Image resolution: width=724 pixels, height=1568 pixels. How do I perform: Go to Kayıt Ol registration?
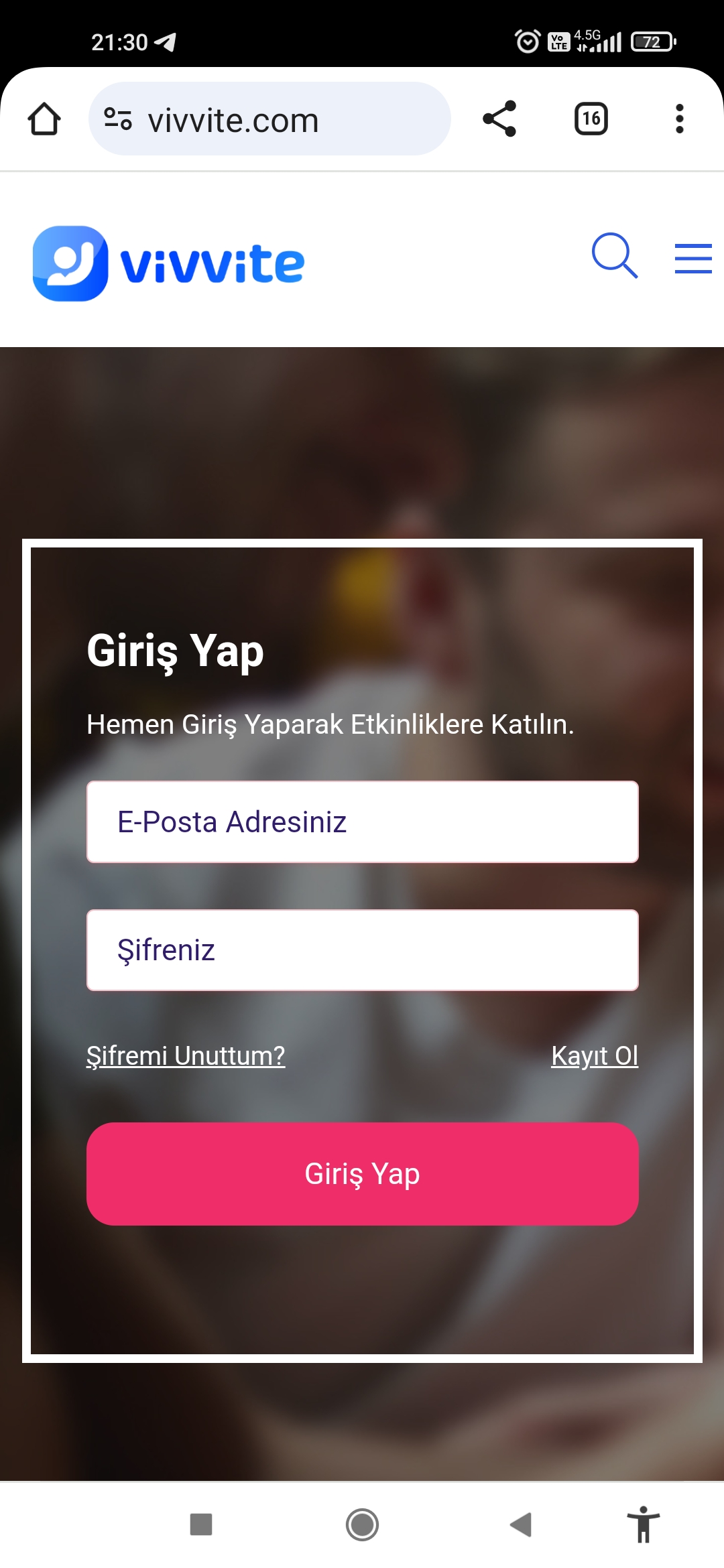point(595,1056)
